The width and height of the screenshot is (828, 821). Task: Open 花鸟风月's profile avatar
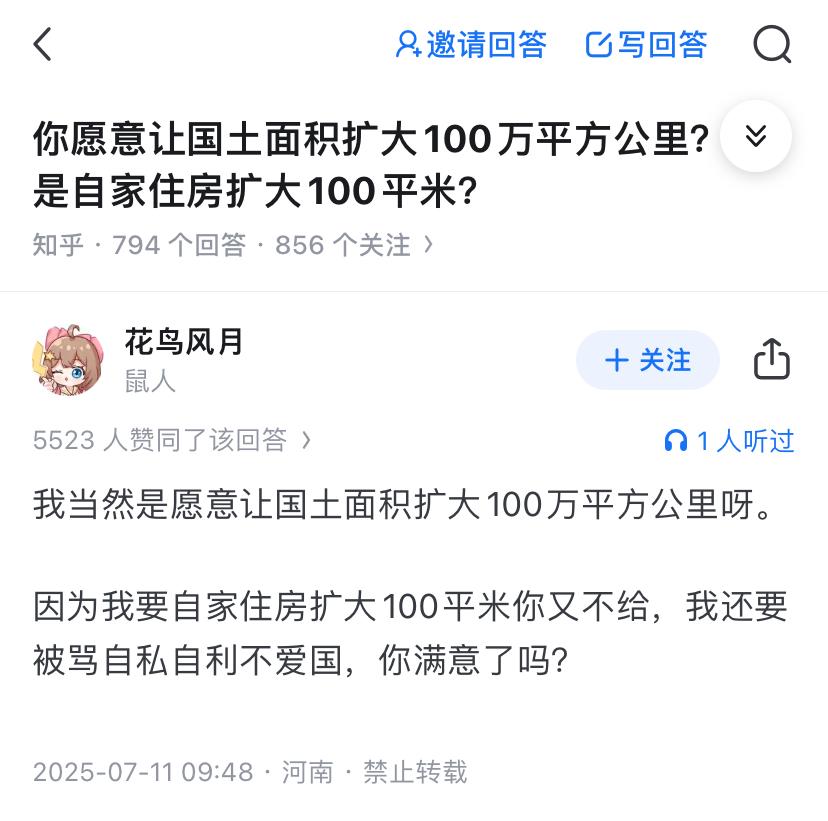coord(67,360)
